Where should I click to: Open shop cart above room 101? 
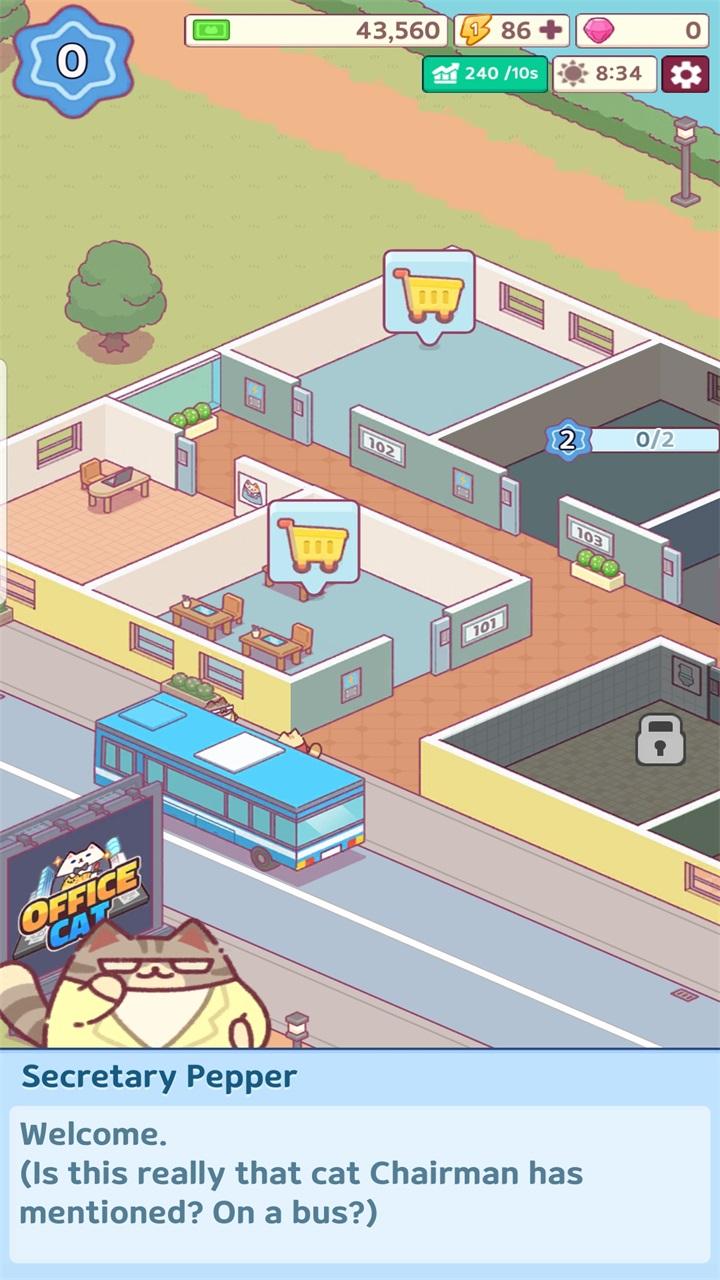pyautogui.click(x=313, y=543)
